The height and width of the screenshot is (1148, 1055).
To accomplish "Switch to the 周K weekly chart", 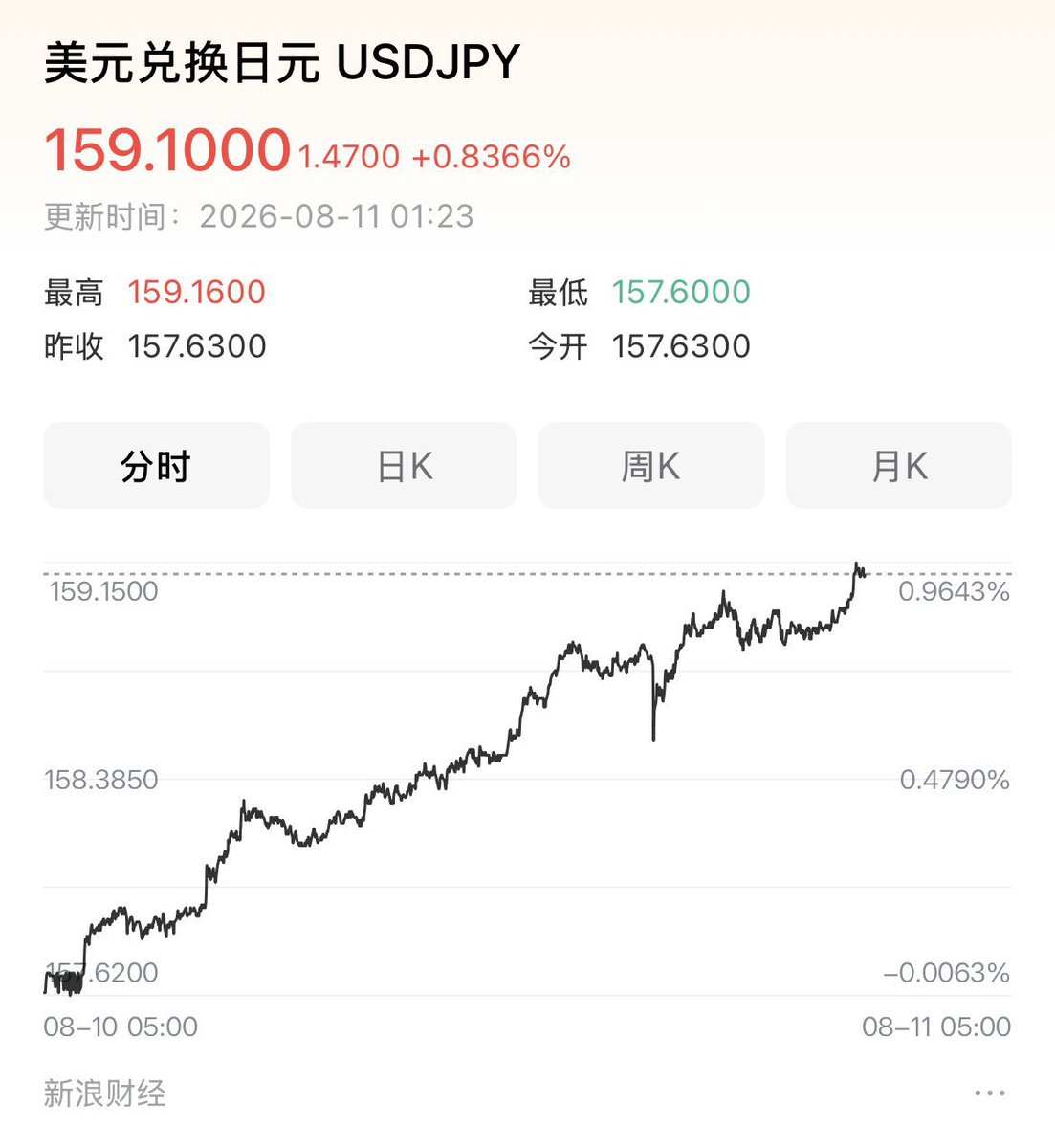I will click(x=651, y=466).
